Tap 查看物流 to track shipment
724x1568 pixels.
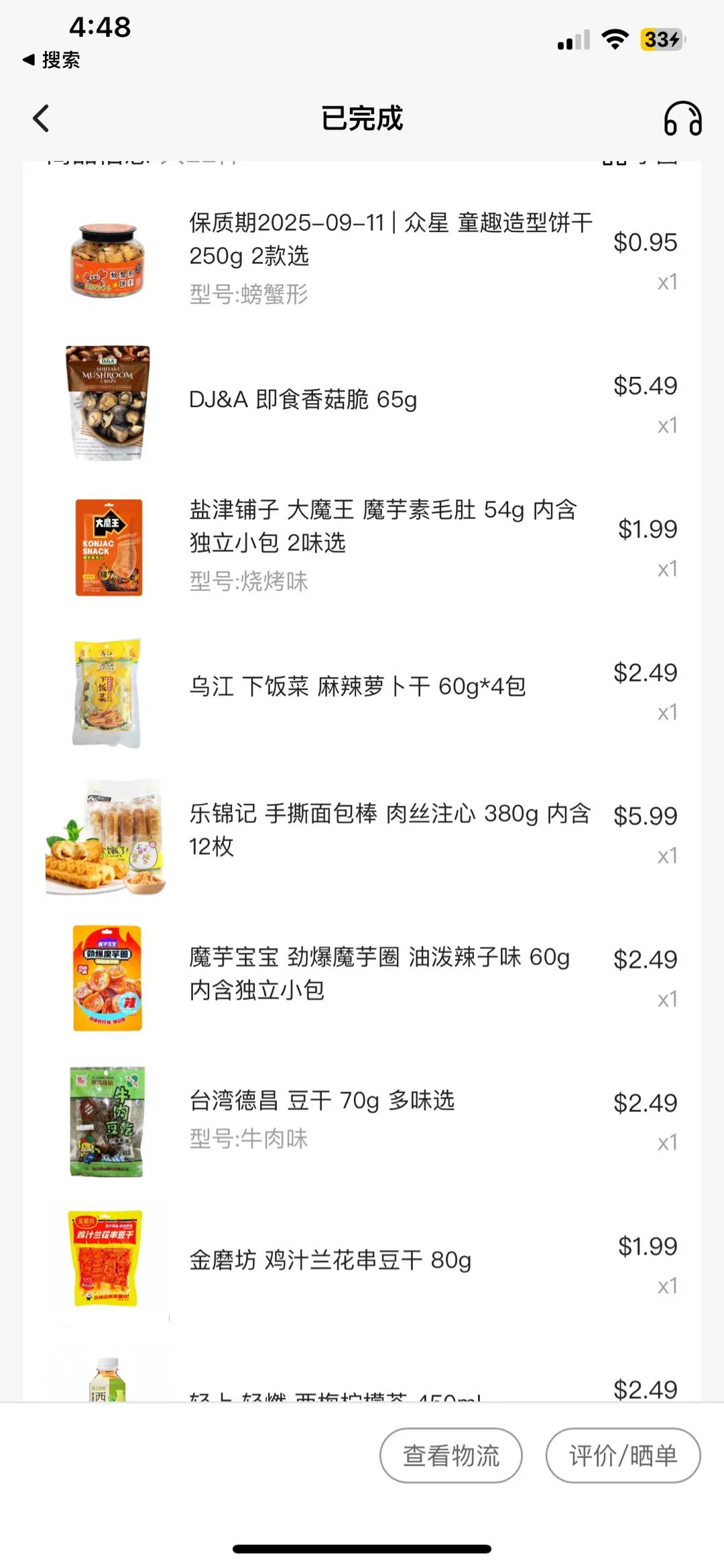pyautogui.click(x=450, y=1456)
